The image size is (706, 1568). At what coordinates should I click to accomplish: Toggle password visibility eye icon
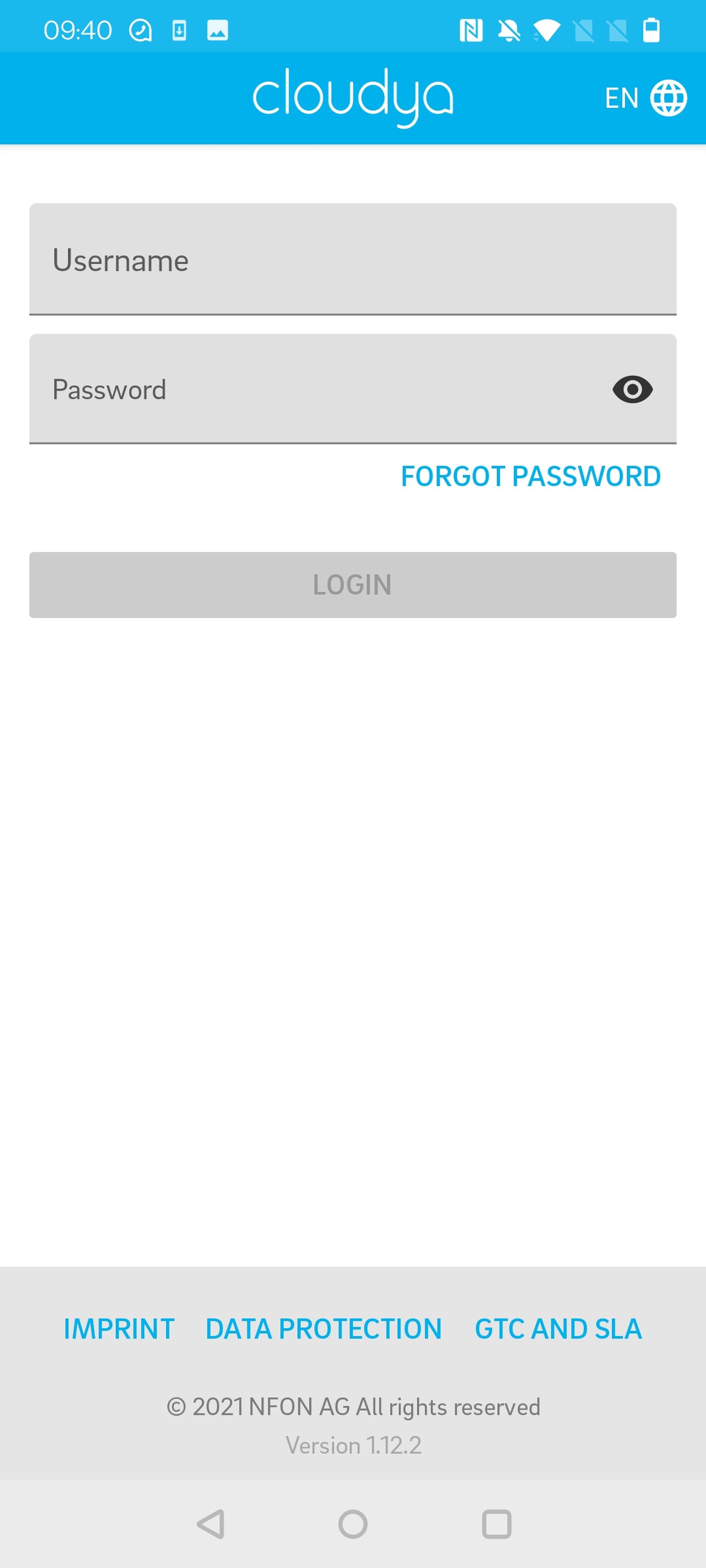point(632,390)
